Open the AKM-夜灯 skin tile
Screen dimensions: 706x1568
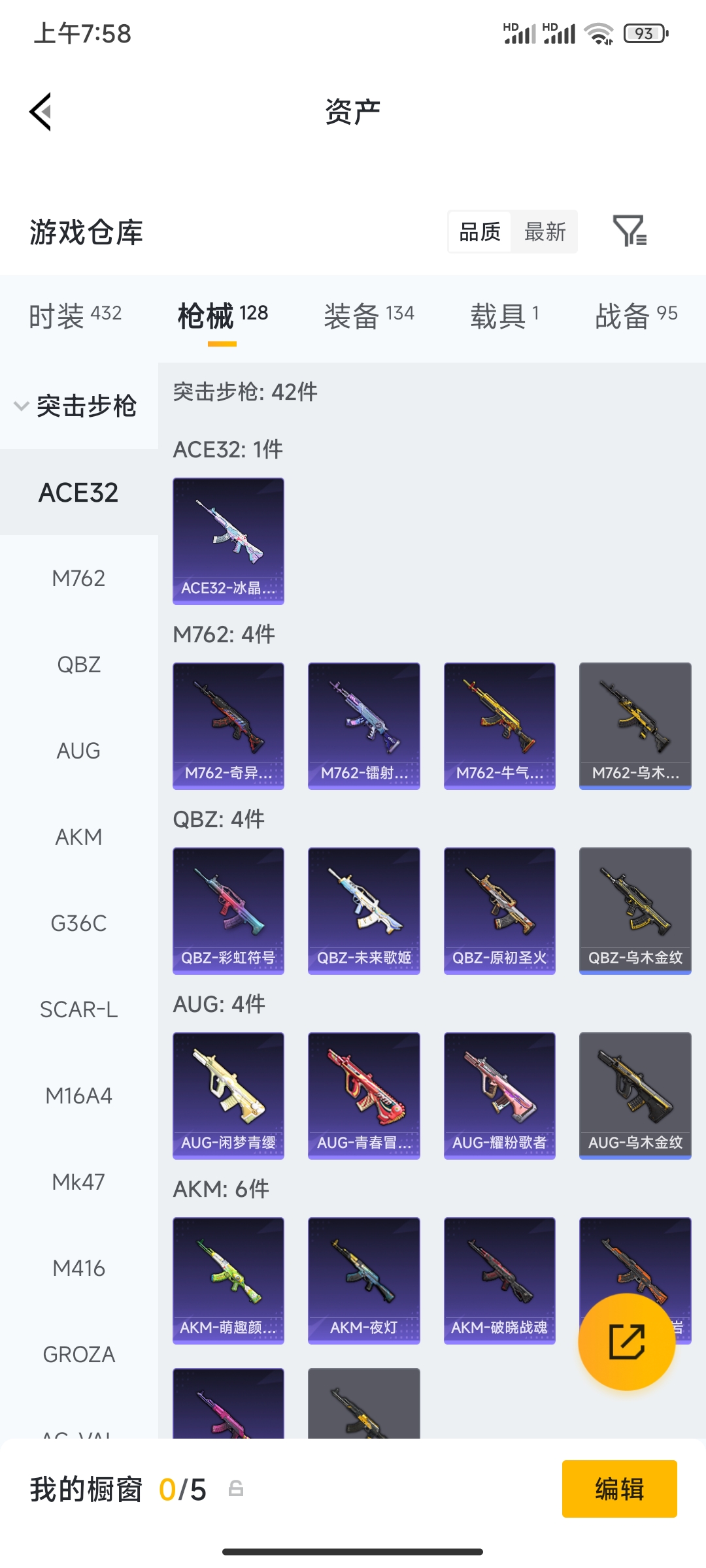tap(364, 1281)
